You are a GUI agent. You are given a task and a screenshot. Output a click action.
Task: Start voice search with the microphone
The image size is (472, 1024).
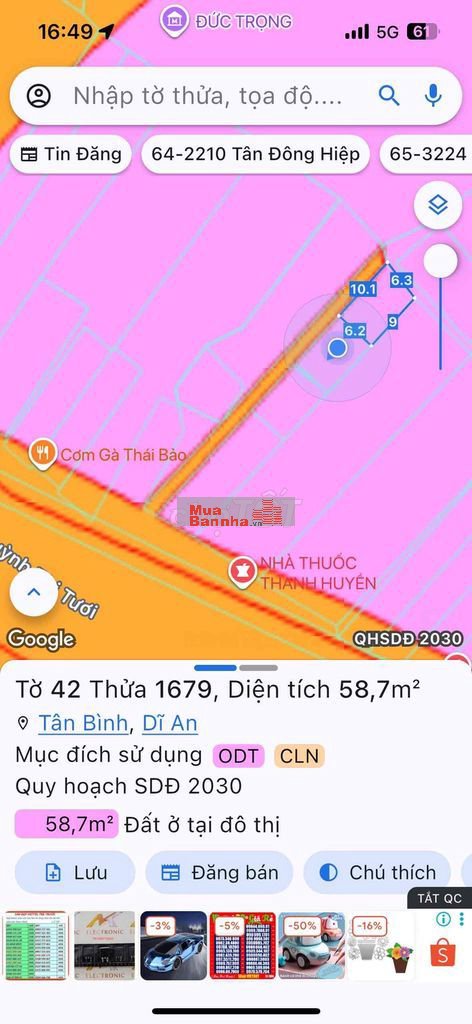pos(432,96)
